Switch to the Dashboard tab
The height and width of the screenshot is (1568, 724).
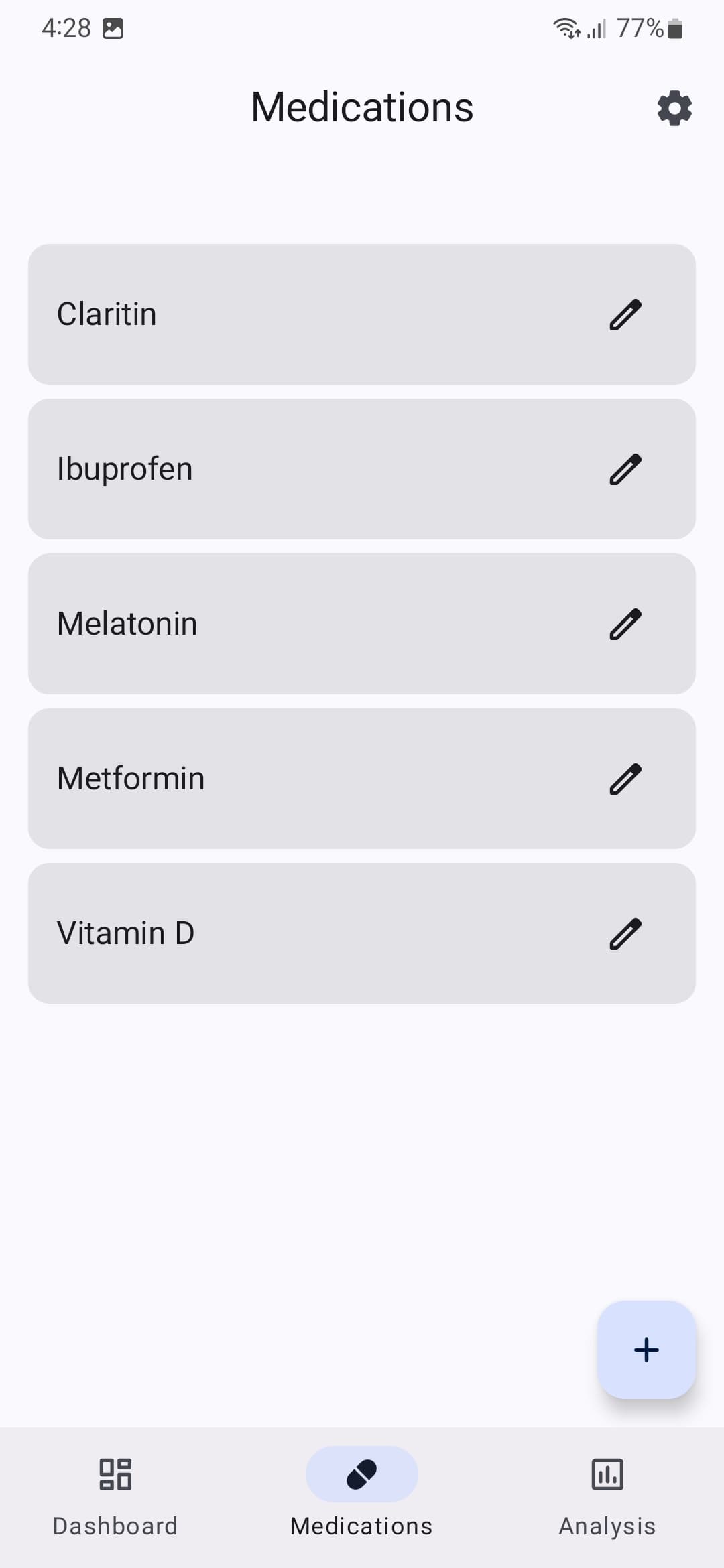coord(114,1501)
